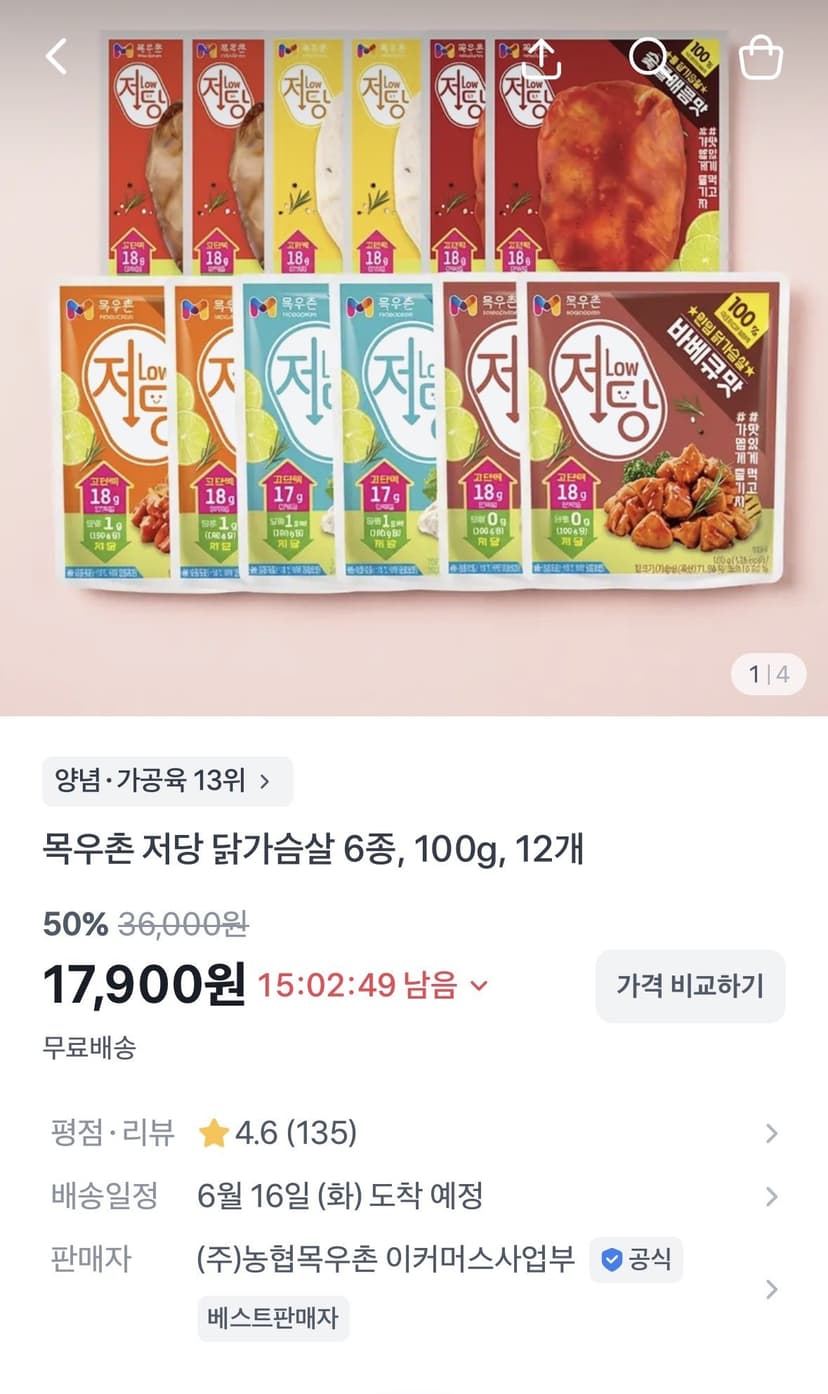Open the shopping cart
Screen dimensions: 828x1394
click(x=761, y=57)
